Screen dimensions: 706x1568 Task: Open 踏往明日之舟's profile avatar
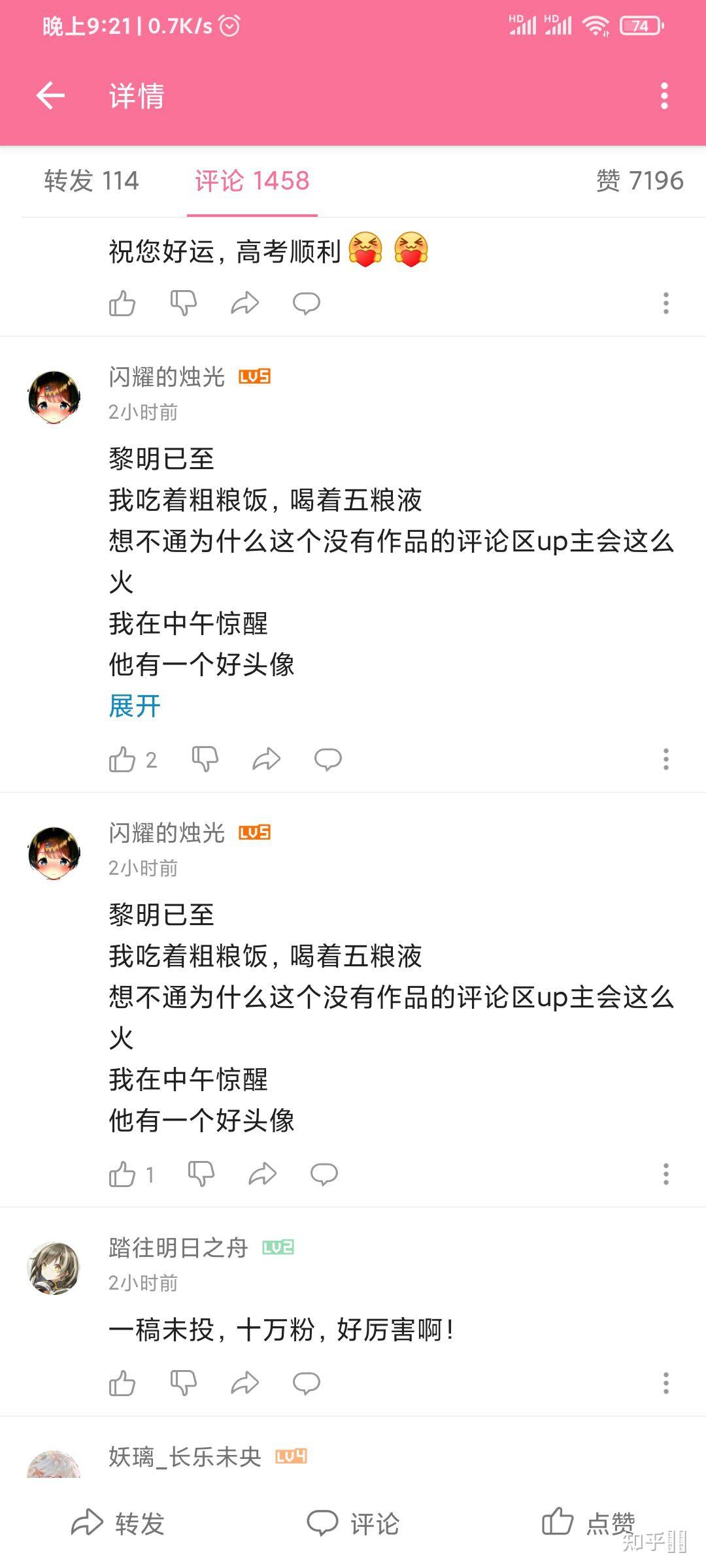tap(54, 1268)
